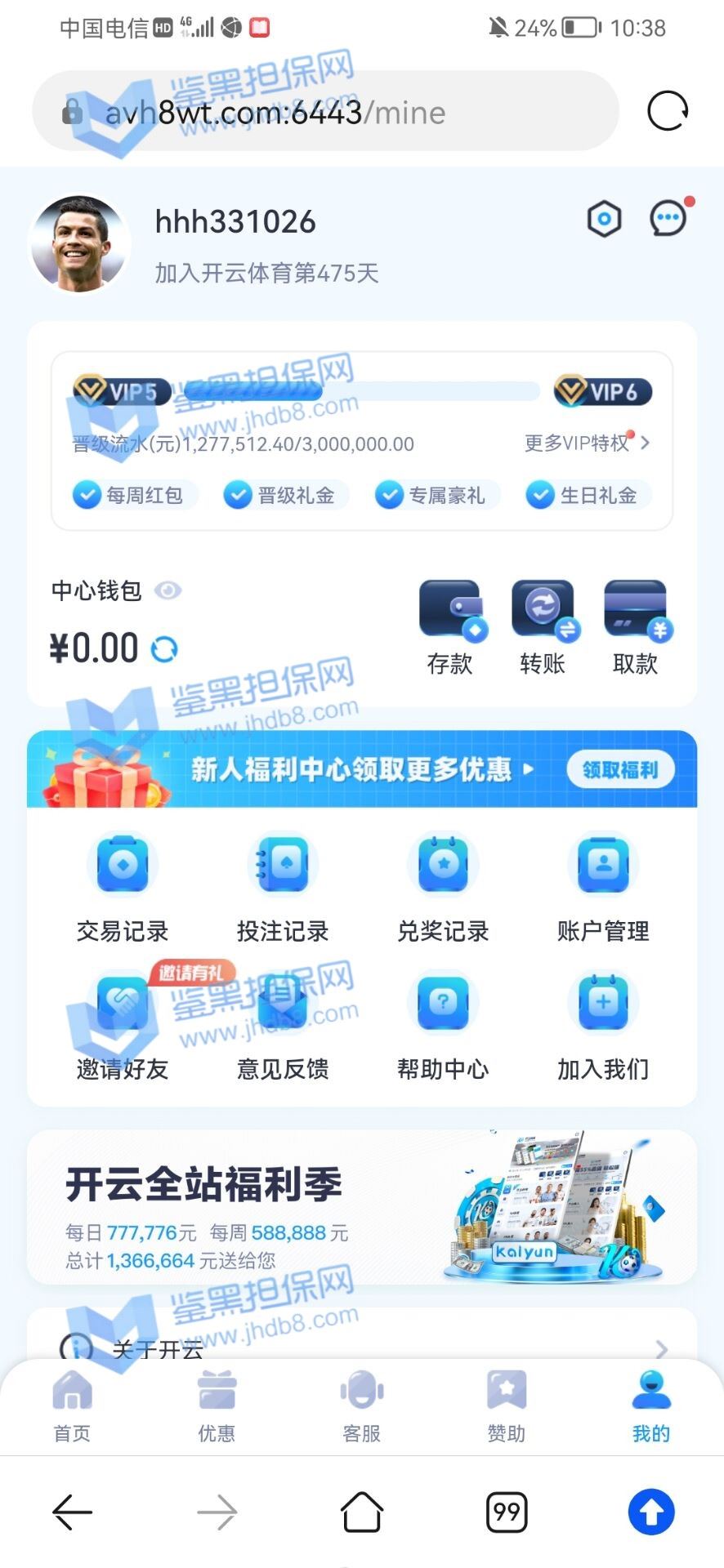The width and height of the screenshot is (724, 1568).
Task: Open 加入我们 join us
Action: pyautogui.click(x=603, y=1026)
